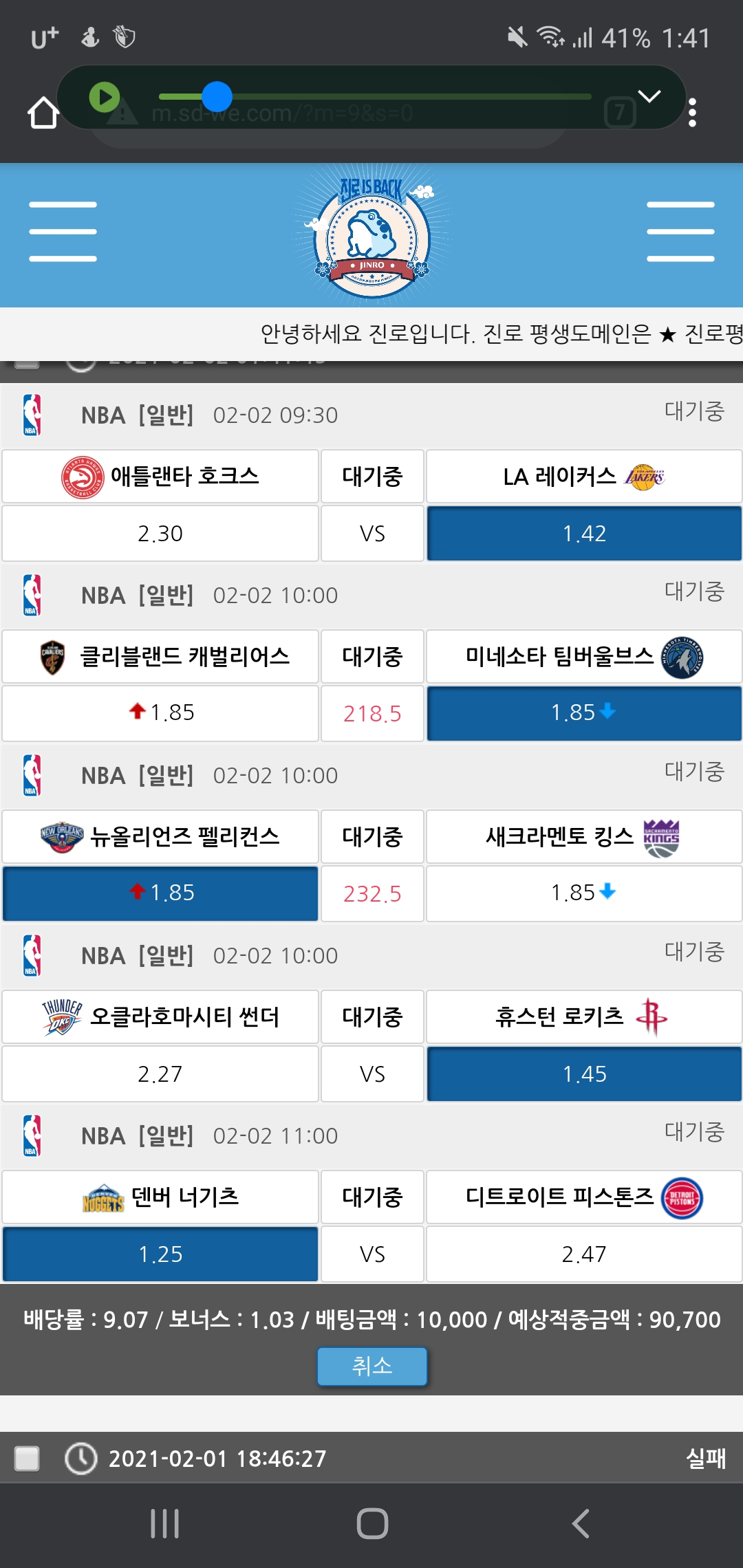Viewport: 743px width, 1568px height.
Task: Tap the play button in the media overlay
Action: 105,97
